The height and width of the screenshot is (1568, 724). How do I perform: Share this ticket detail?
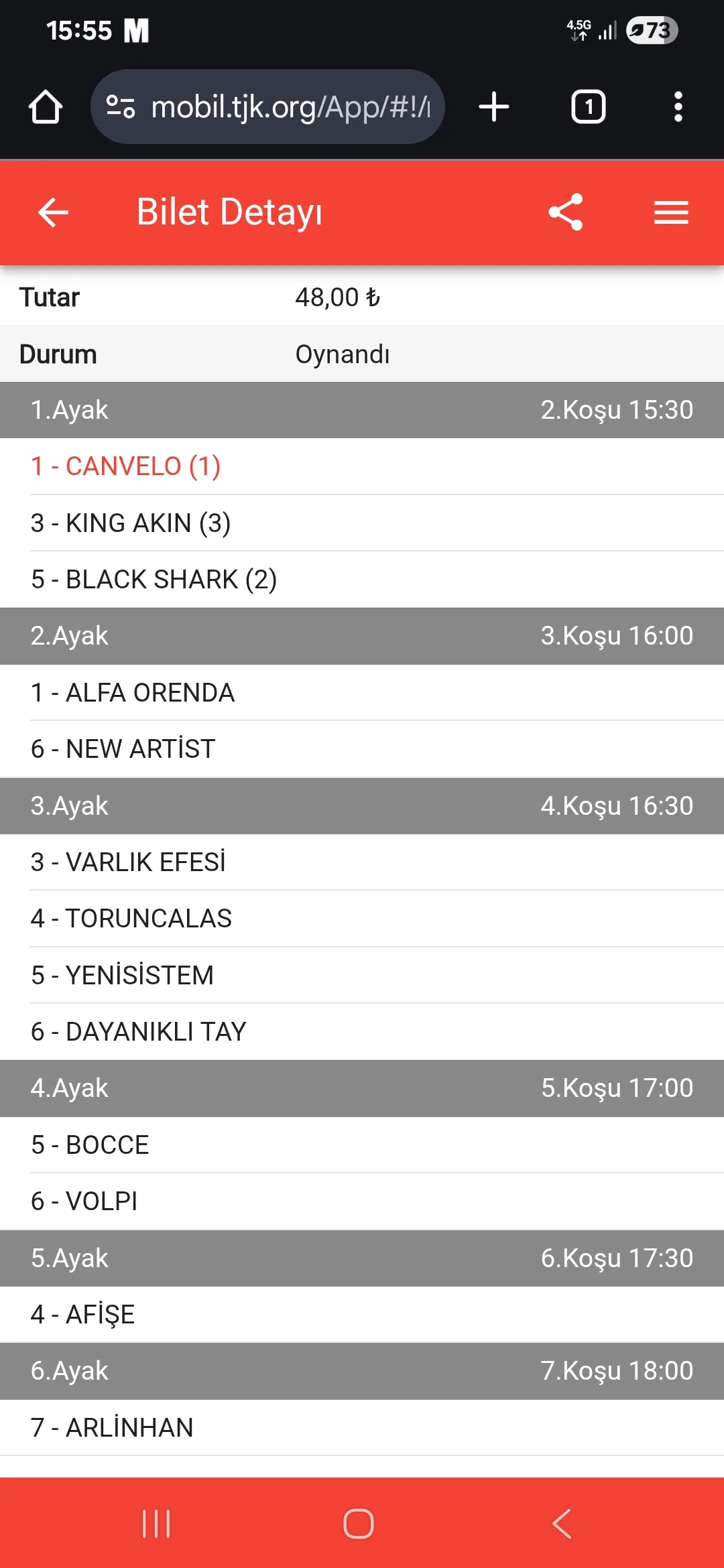[x=565, y=212]
